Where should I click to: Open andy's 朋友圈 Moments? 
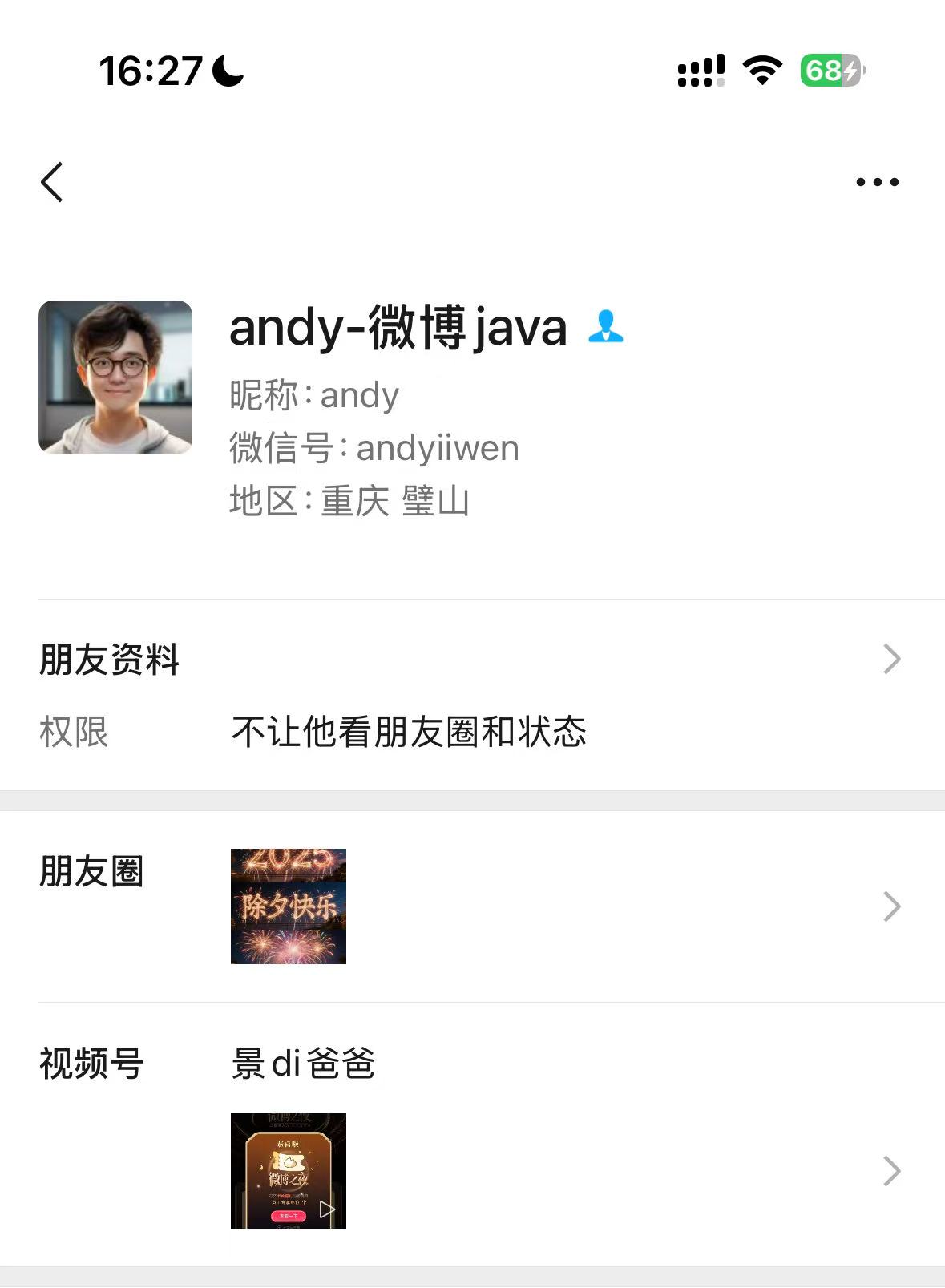[471, 906]
